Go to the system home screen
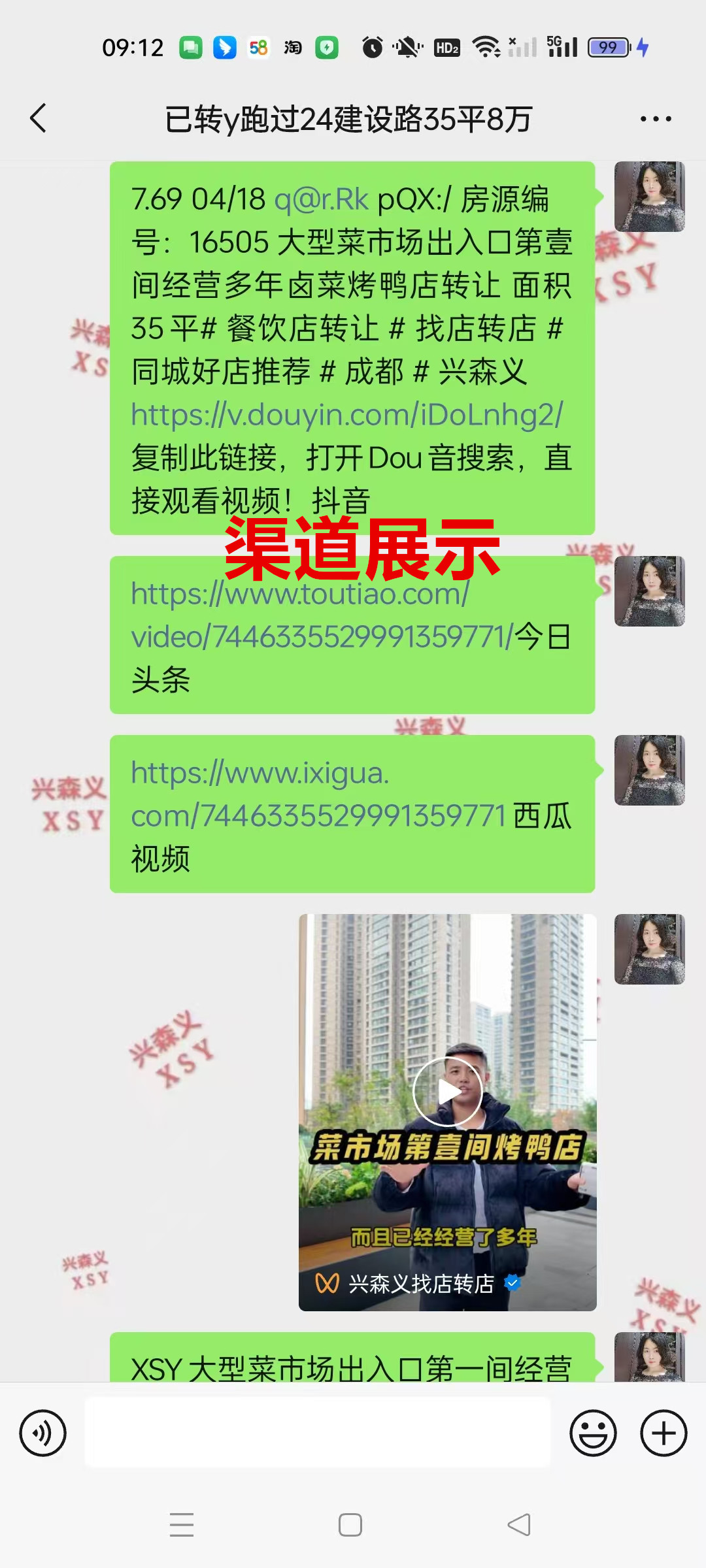The height and width of the screenshot is (1568, 706). 350,1525
